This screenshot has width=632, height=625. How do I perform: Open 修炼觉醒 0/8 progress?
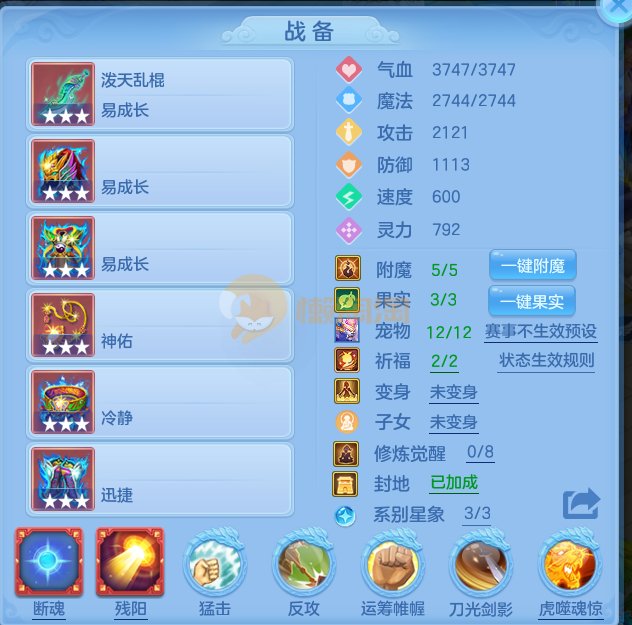[480, 453]
